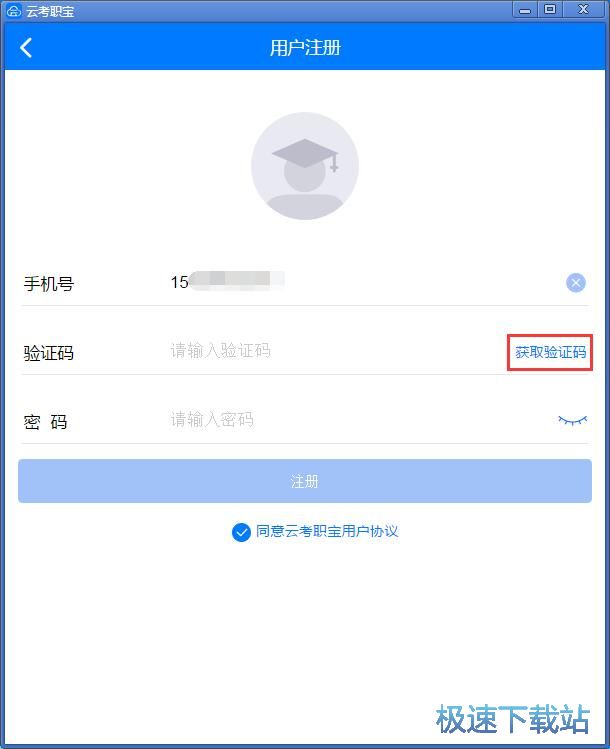The width and height of the screenshot is (610, 749).
Task: Tap the 注册 register button
Action: click(304, 481)
